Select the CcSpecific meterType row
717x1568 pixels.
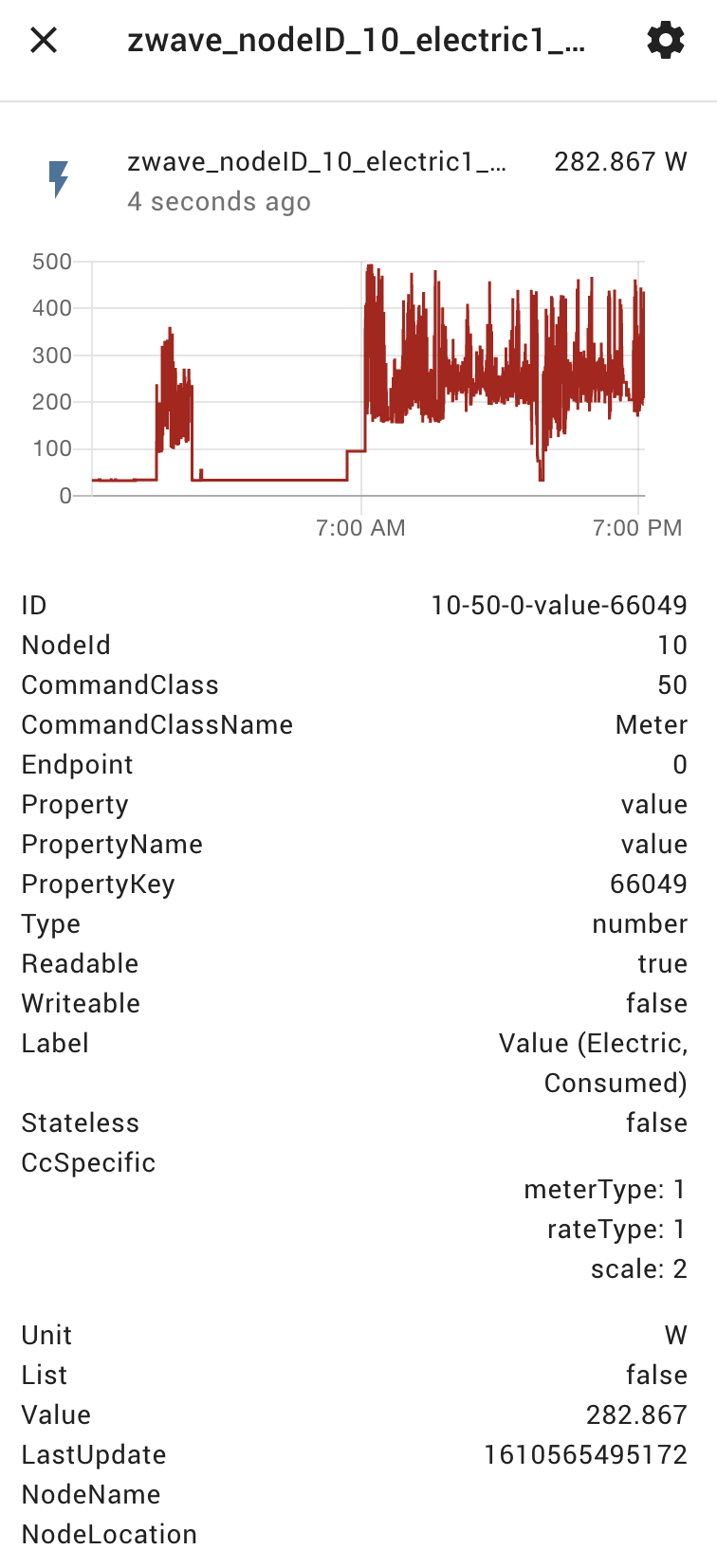(604, 1189)
